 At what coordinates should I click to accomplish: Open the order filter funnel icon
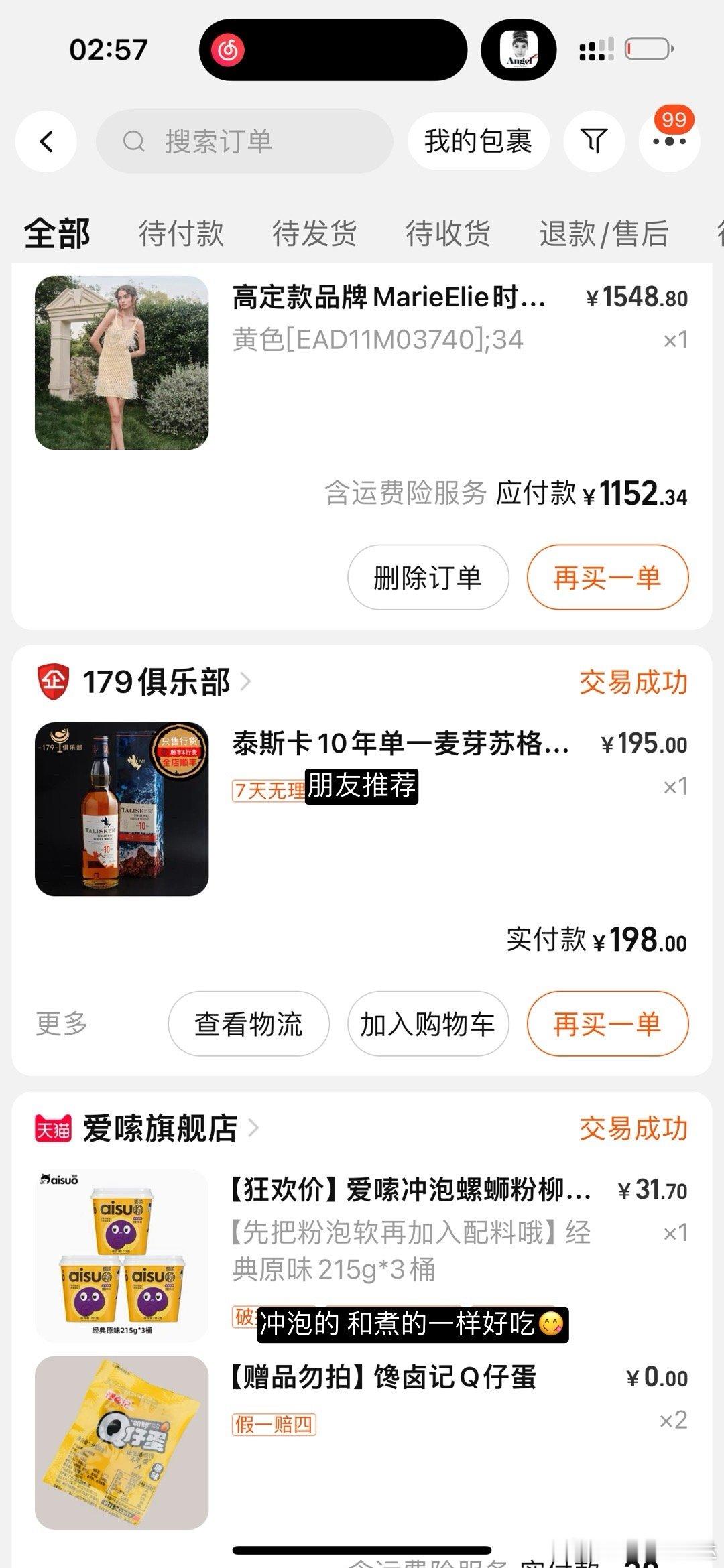tap(594, 141)
